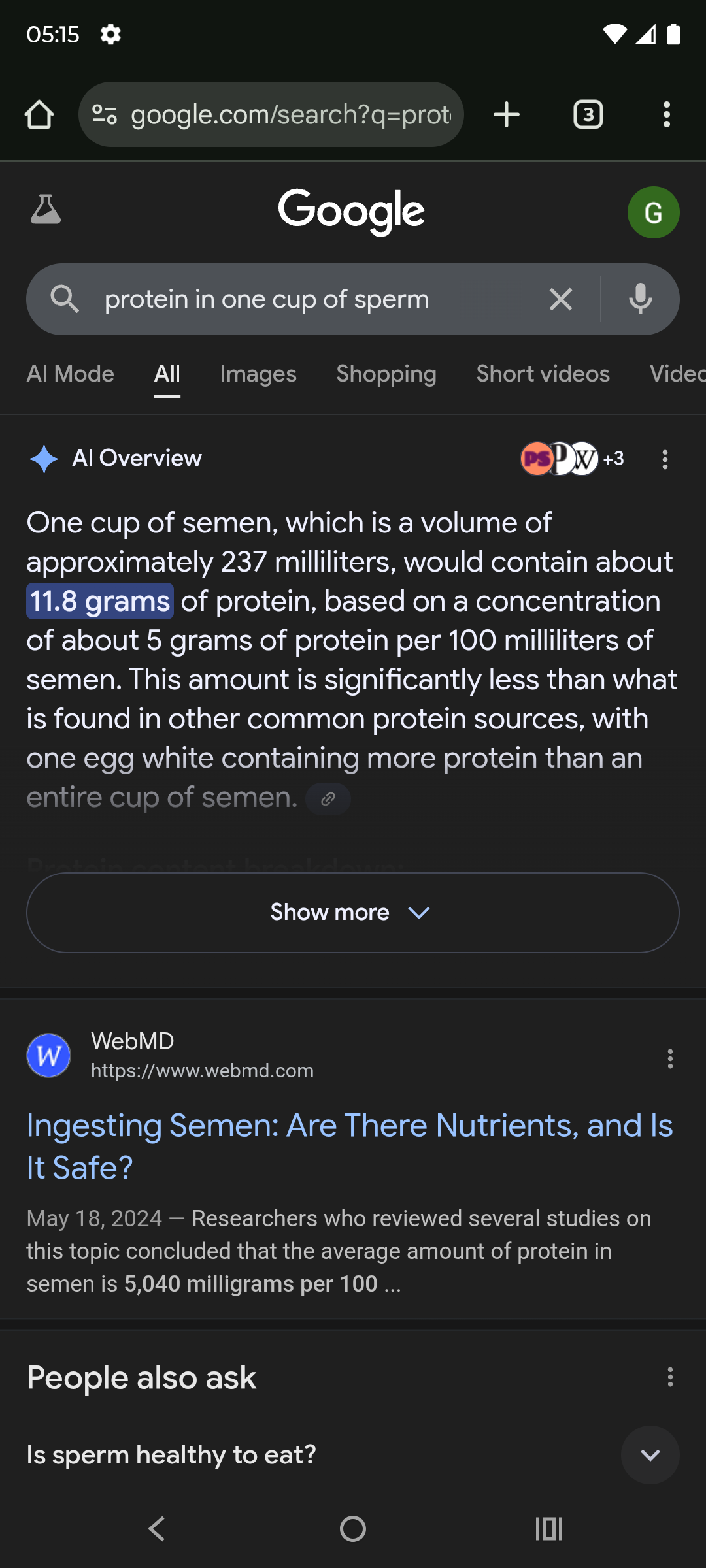View the AI Overview source icons
Screen dimensions: 706x1568
(572, 459)
